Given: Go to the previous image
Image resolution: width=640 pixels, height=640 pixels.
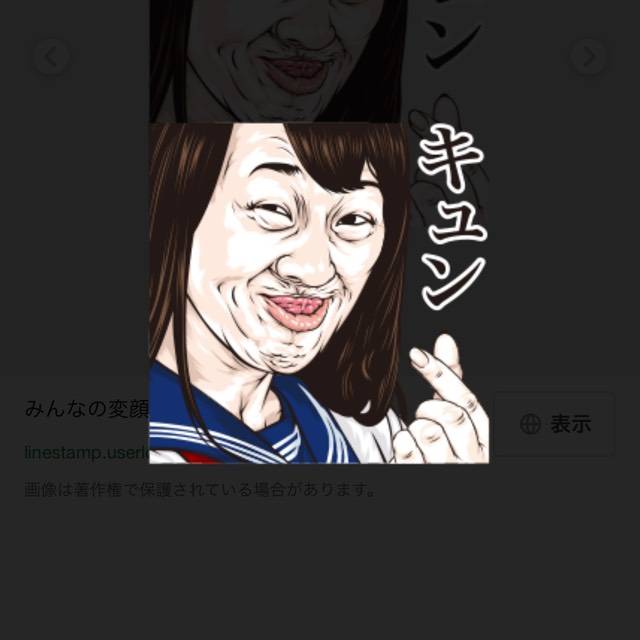Looking at the screenshot, I should point(51,57).
